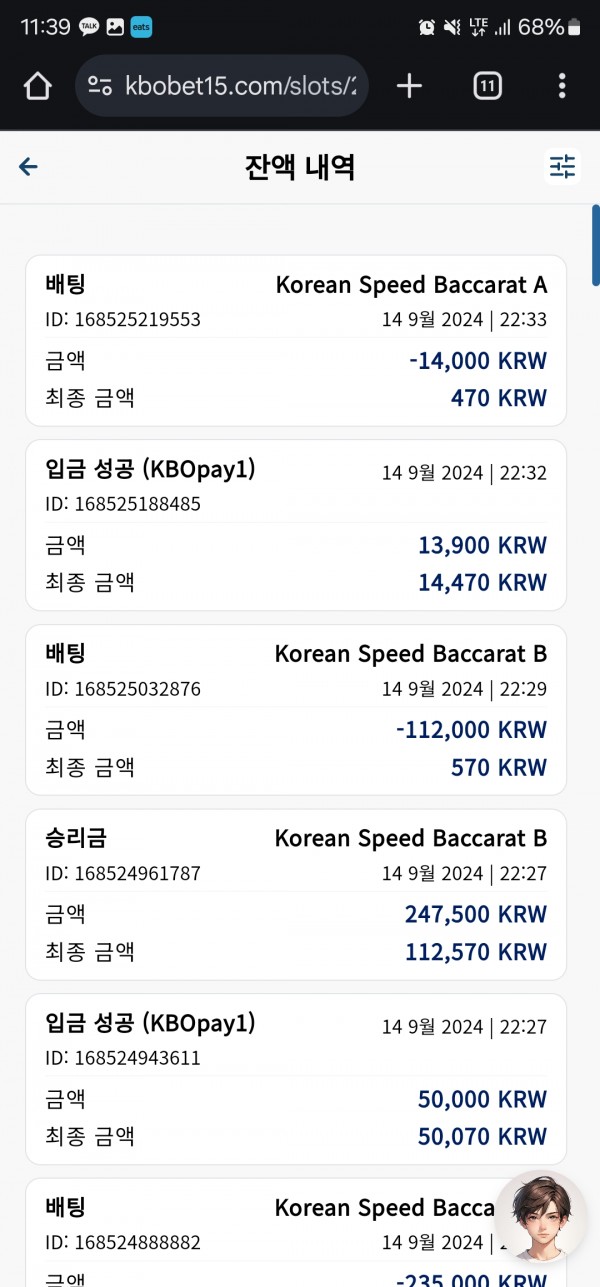Open the deposit entry with ID 168525188485
The width and height of the screenshot is (600, 1287).
[296, 525]
